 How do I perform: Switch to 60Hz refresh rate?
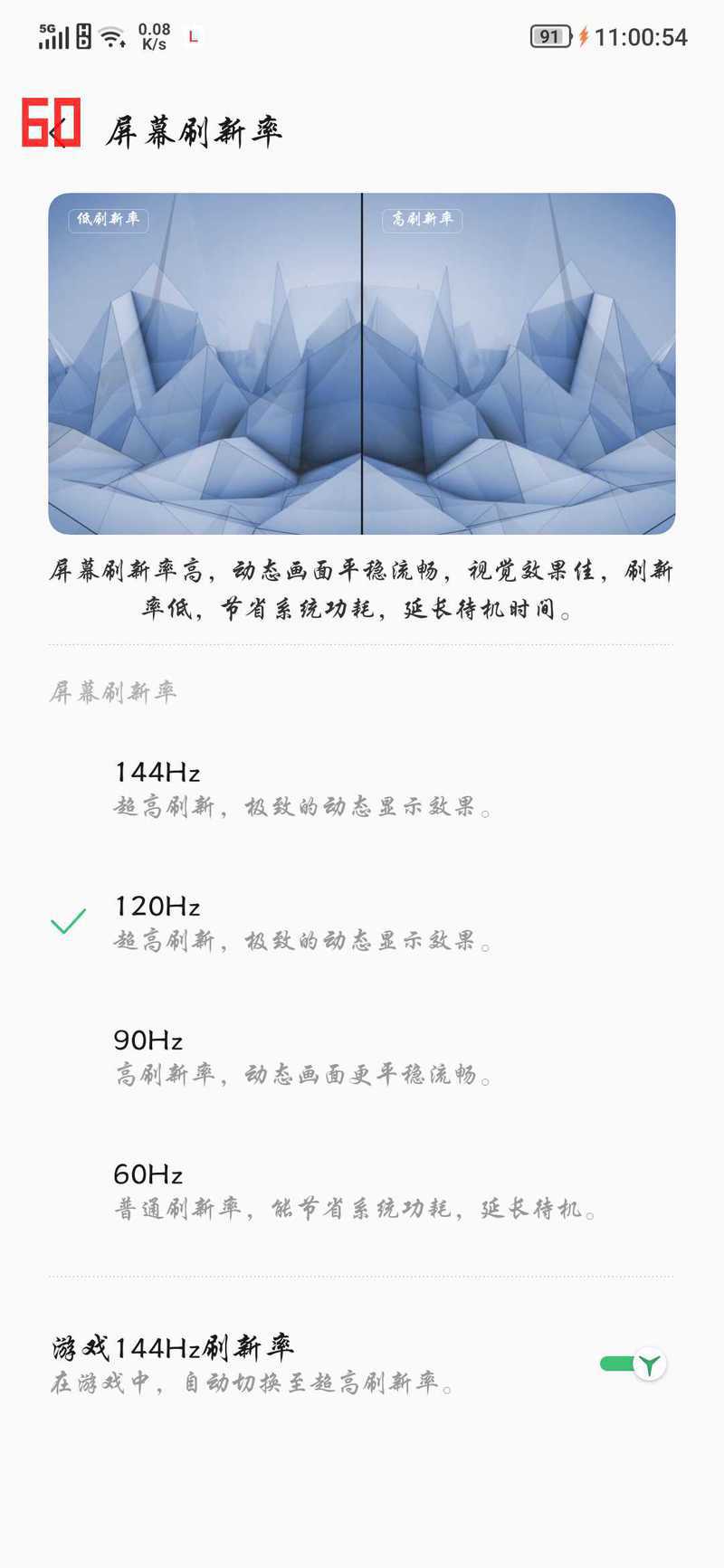coord(362,1190)
